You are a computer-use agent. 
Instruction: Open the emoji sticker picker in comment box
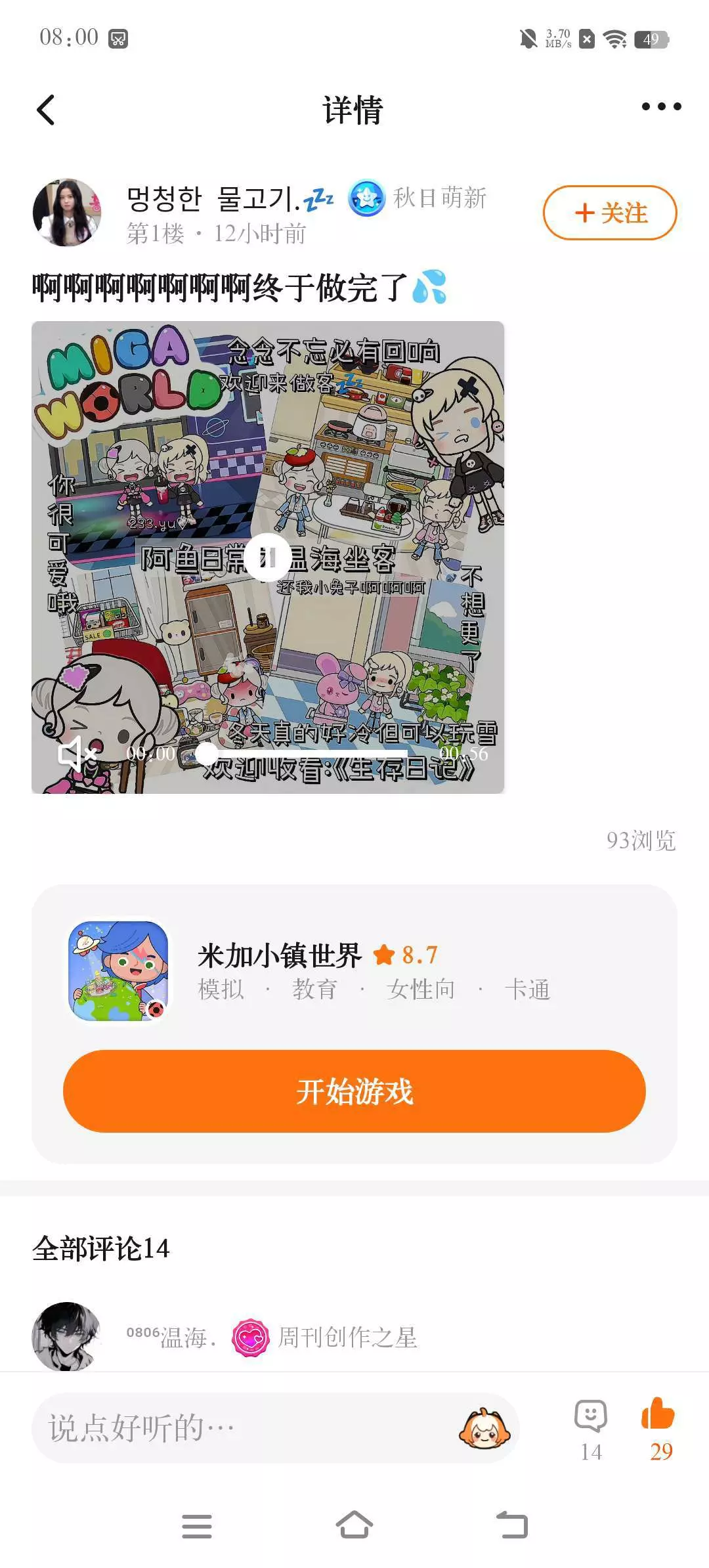click(x=484, y=1429)
